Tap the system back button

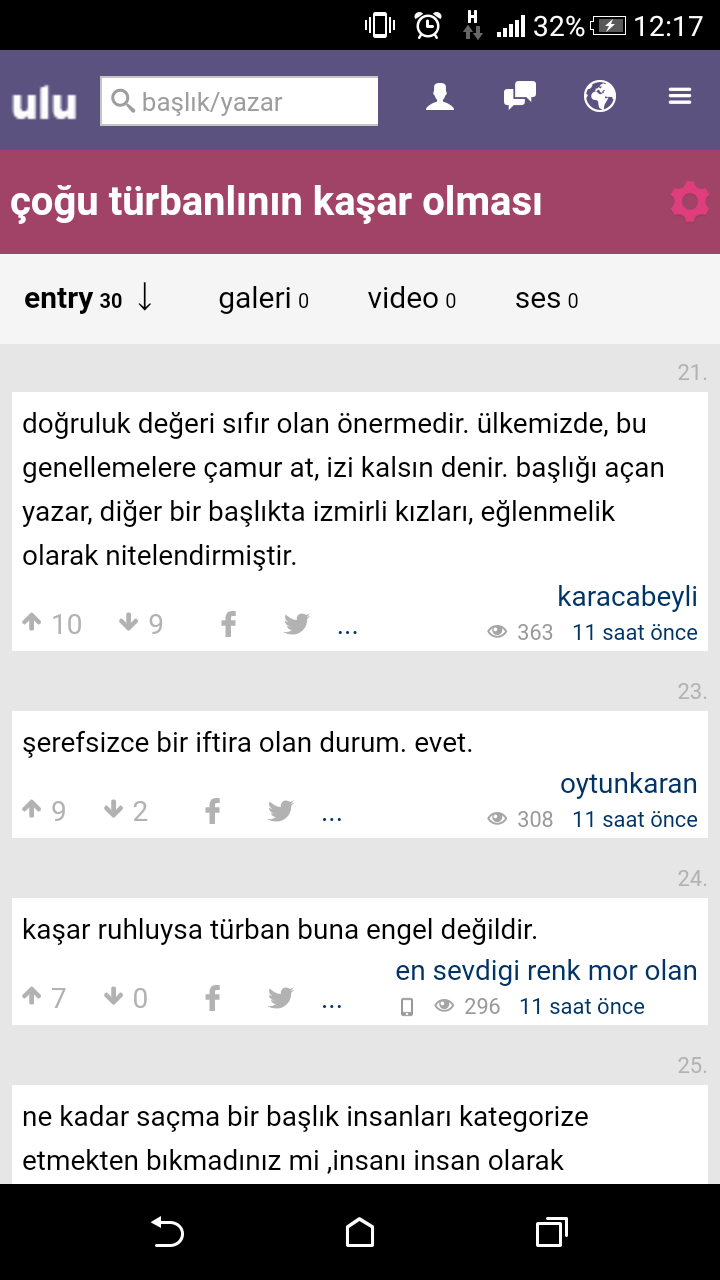click(167, 1232)
